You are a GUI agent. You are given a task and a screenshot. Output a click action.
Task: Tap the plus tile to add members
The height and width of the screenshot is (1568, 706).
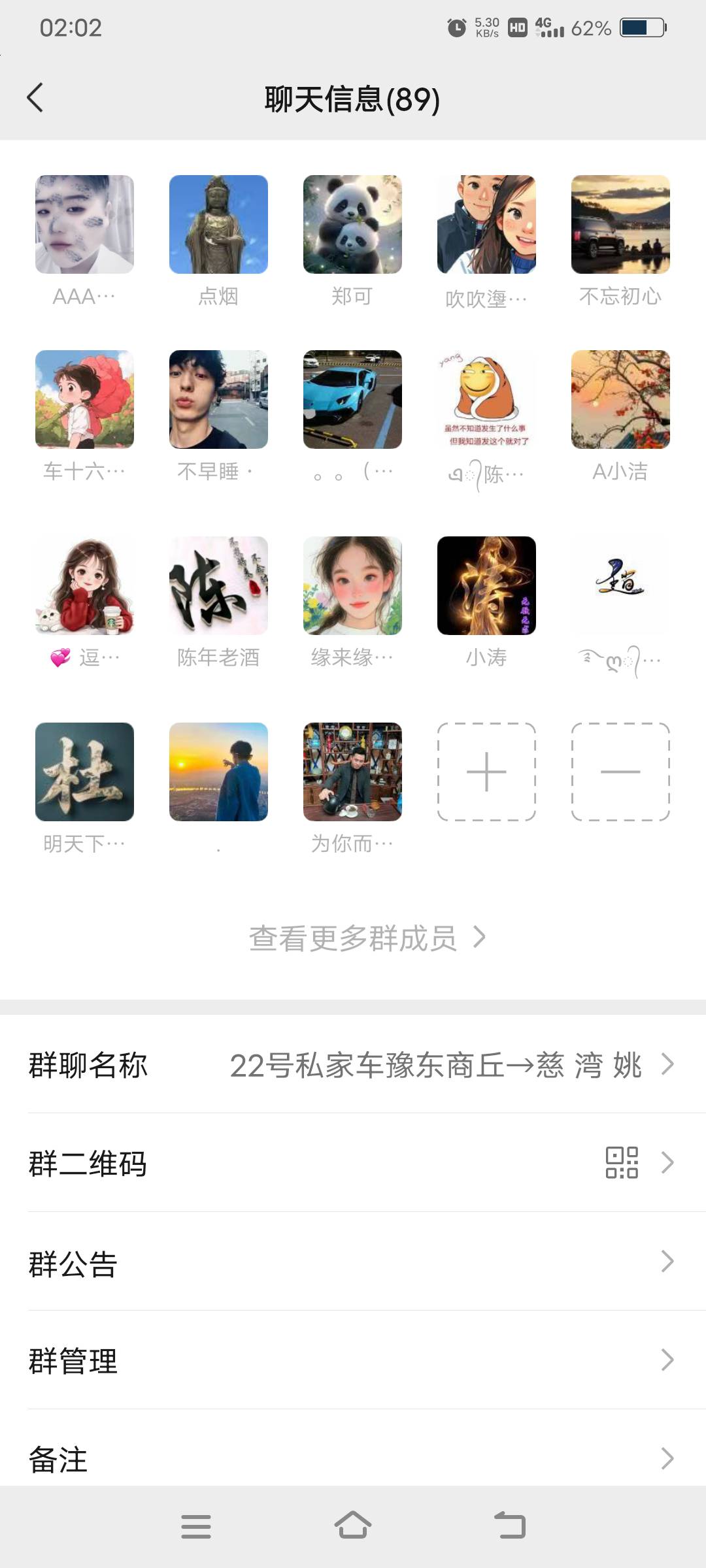tap(486, 772)
